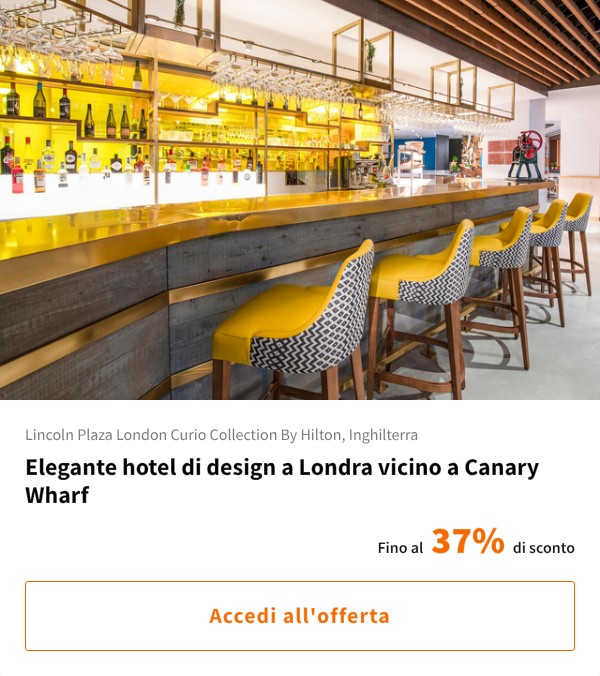Tap the Accedi all'offerta button

[299, 616]
